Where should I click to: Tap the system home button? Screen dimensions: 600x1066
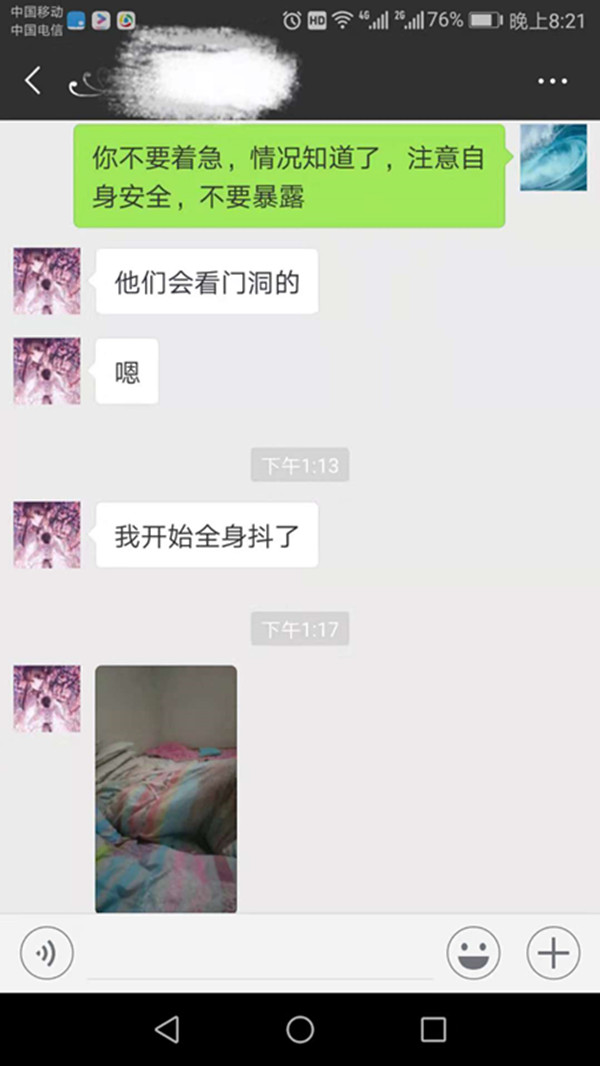point(300,1029)
